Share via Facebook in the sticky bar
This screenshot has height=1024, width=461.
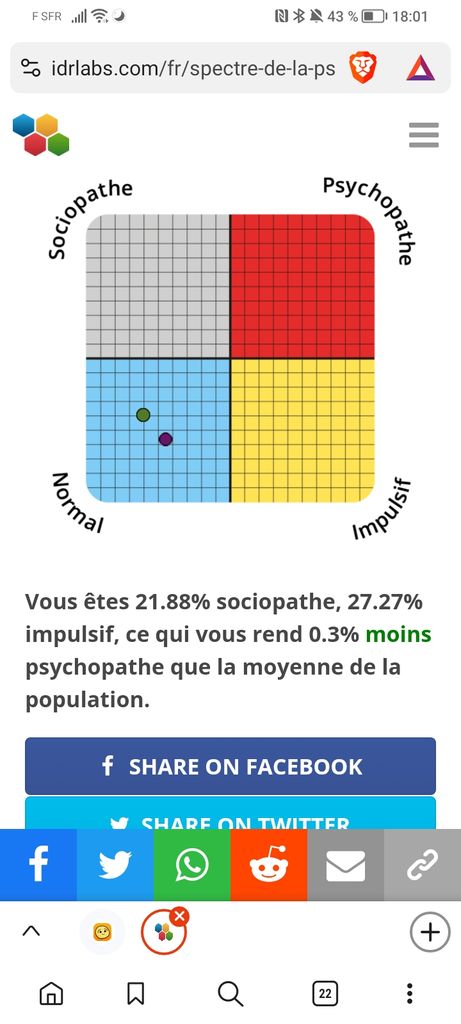[x=39, y=865]
